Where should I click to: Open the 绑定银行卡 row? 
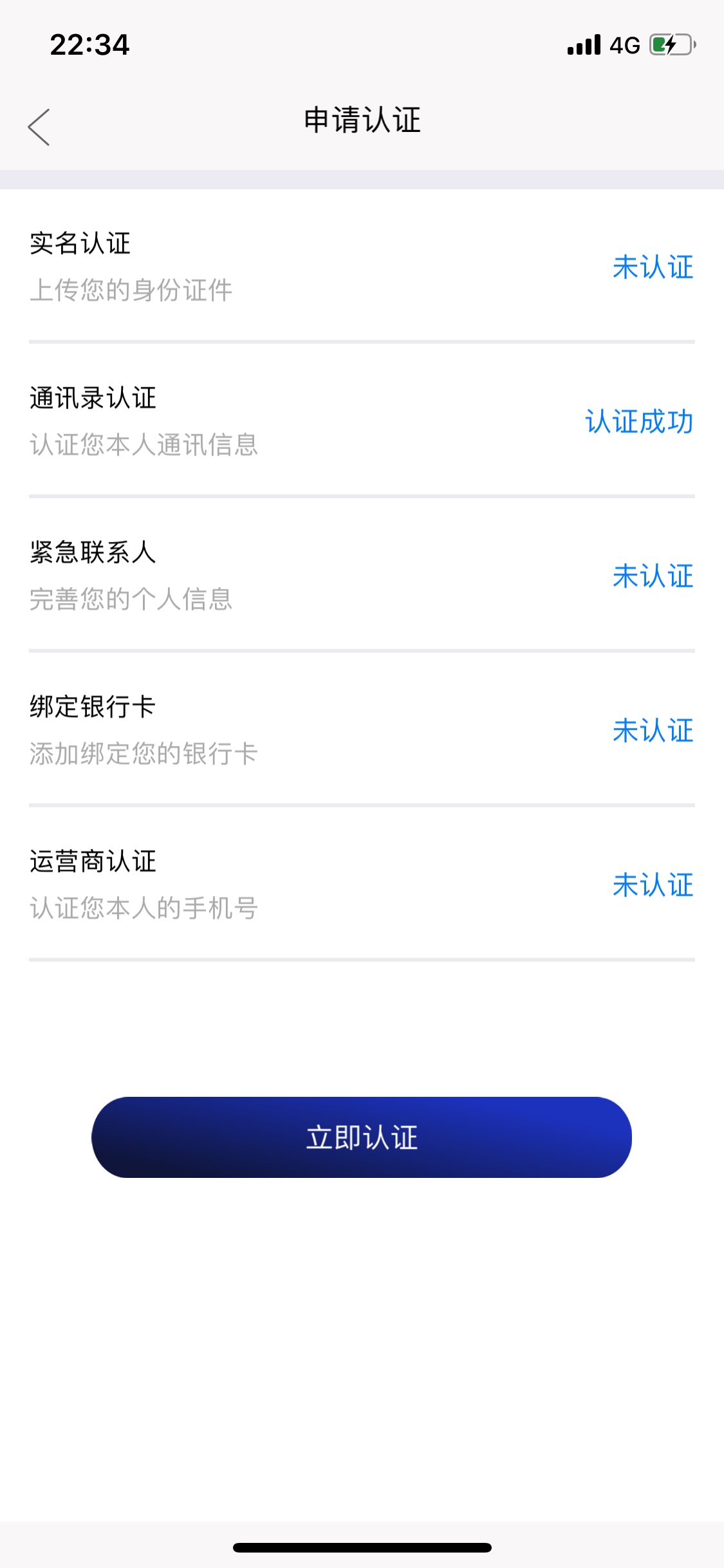click(x=362, y=729)
